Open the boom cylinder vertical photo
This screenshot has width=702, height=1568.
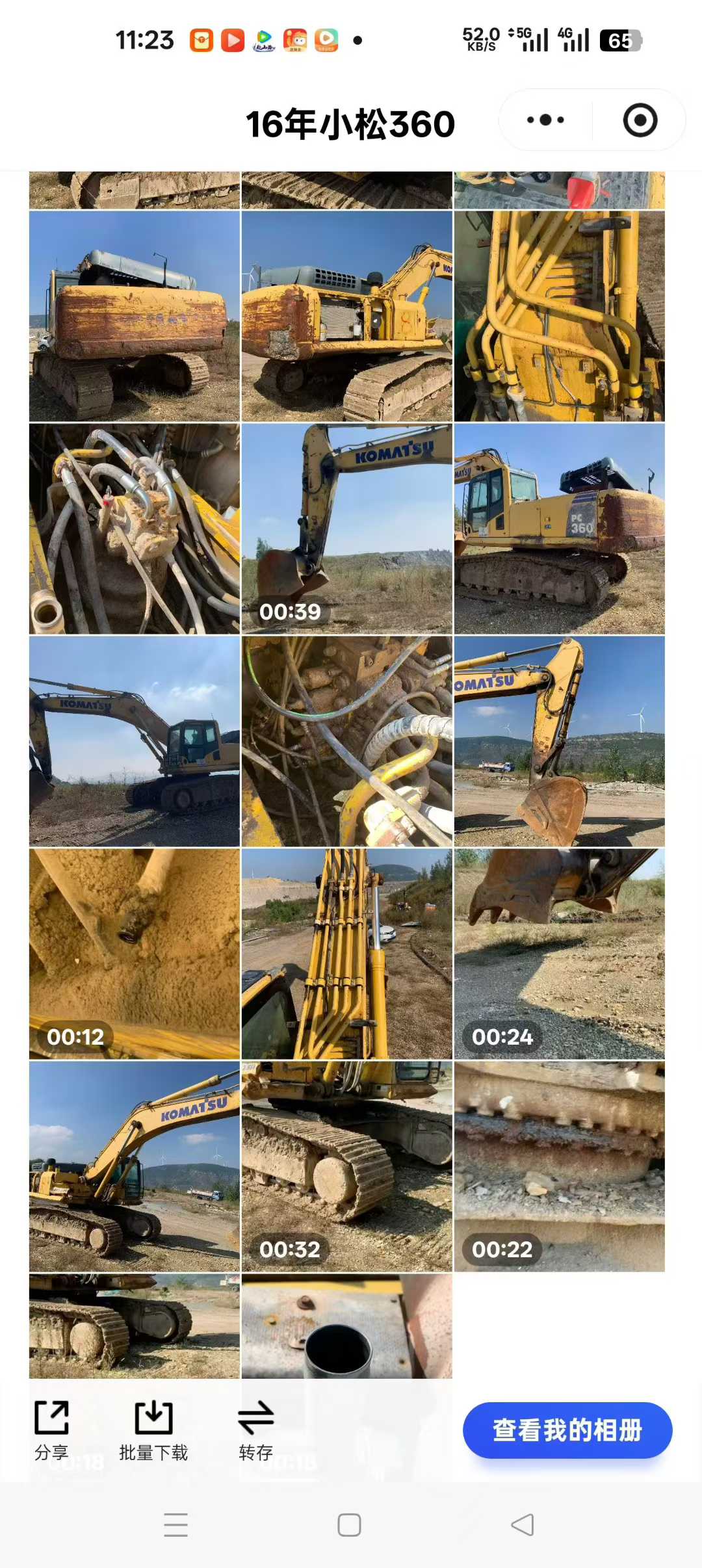[346, 954]
